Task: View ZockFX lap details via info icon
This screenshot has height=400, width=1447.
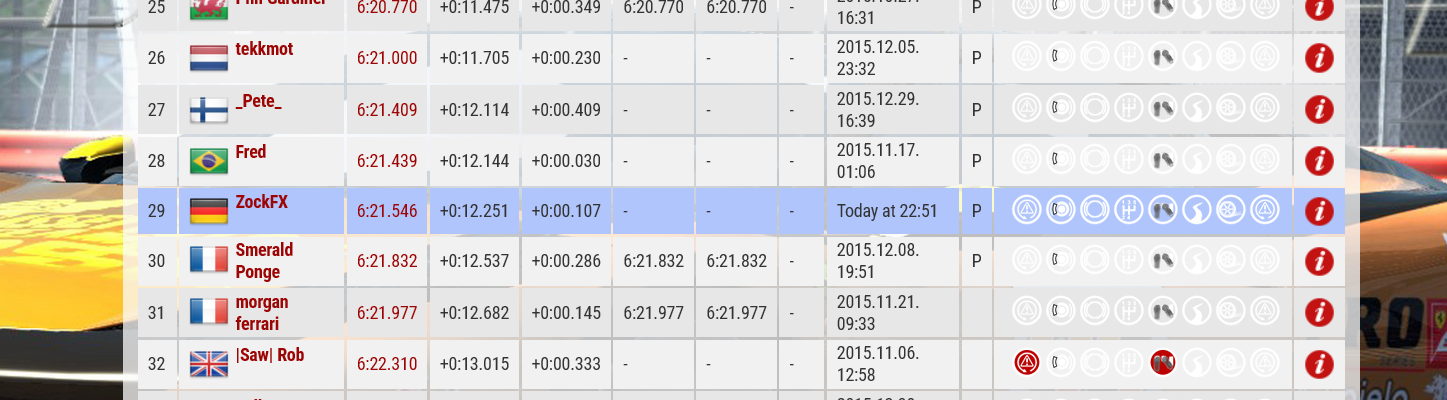Action: click(x=1319, y=211)
